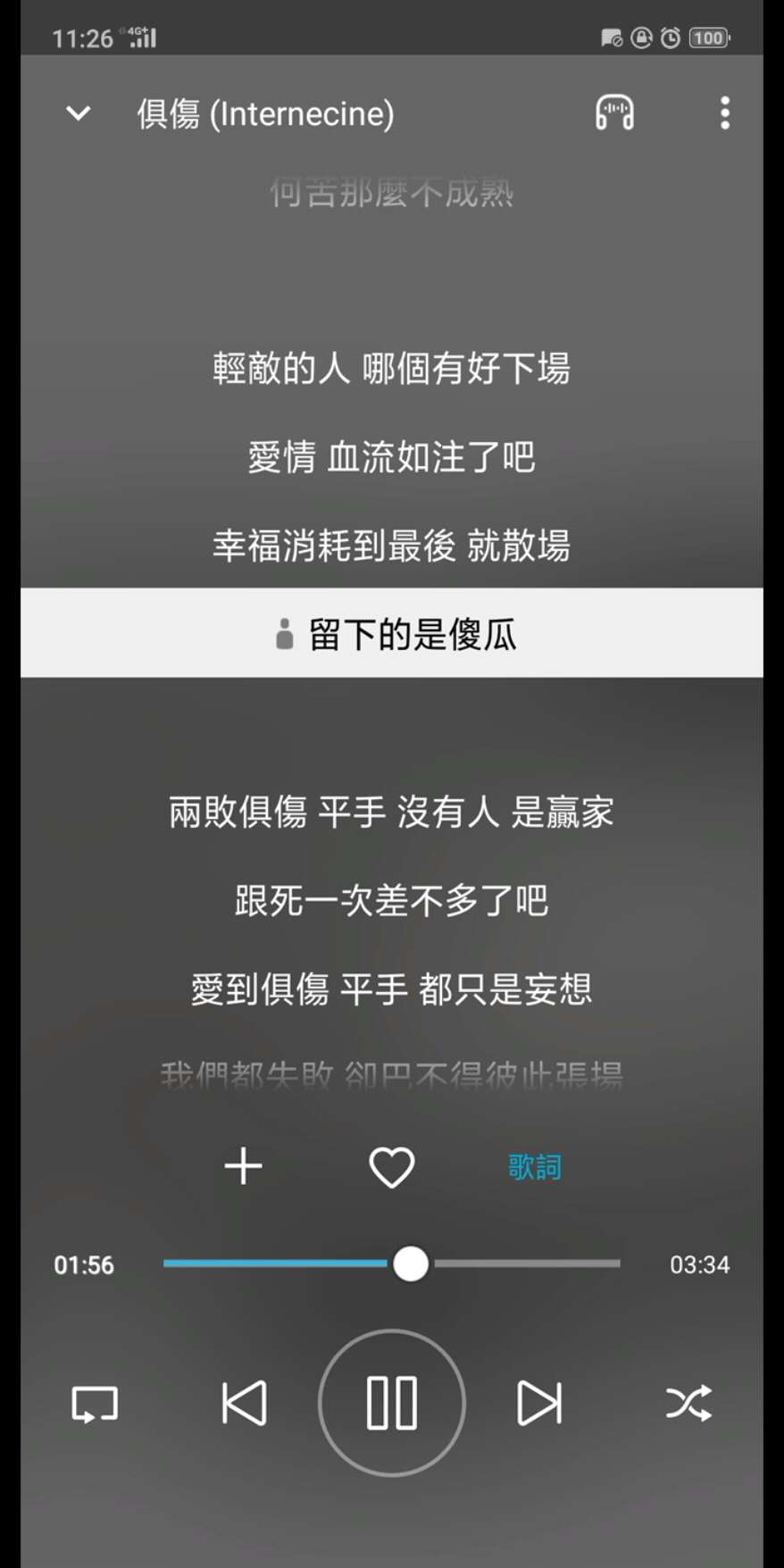The height and width of the screenshot is (1568, 784).
Task: Jump to lyric line 兩敗俱傷 平手 沒有人 是贏家
Action: (x=391, y=812)
